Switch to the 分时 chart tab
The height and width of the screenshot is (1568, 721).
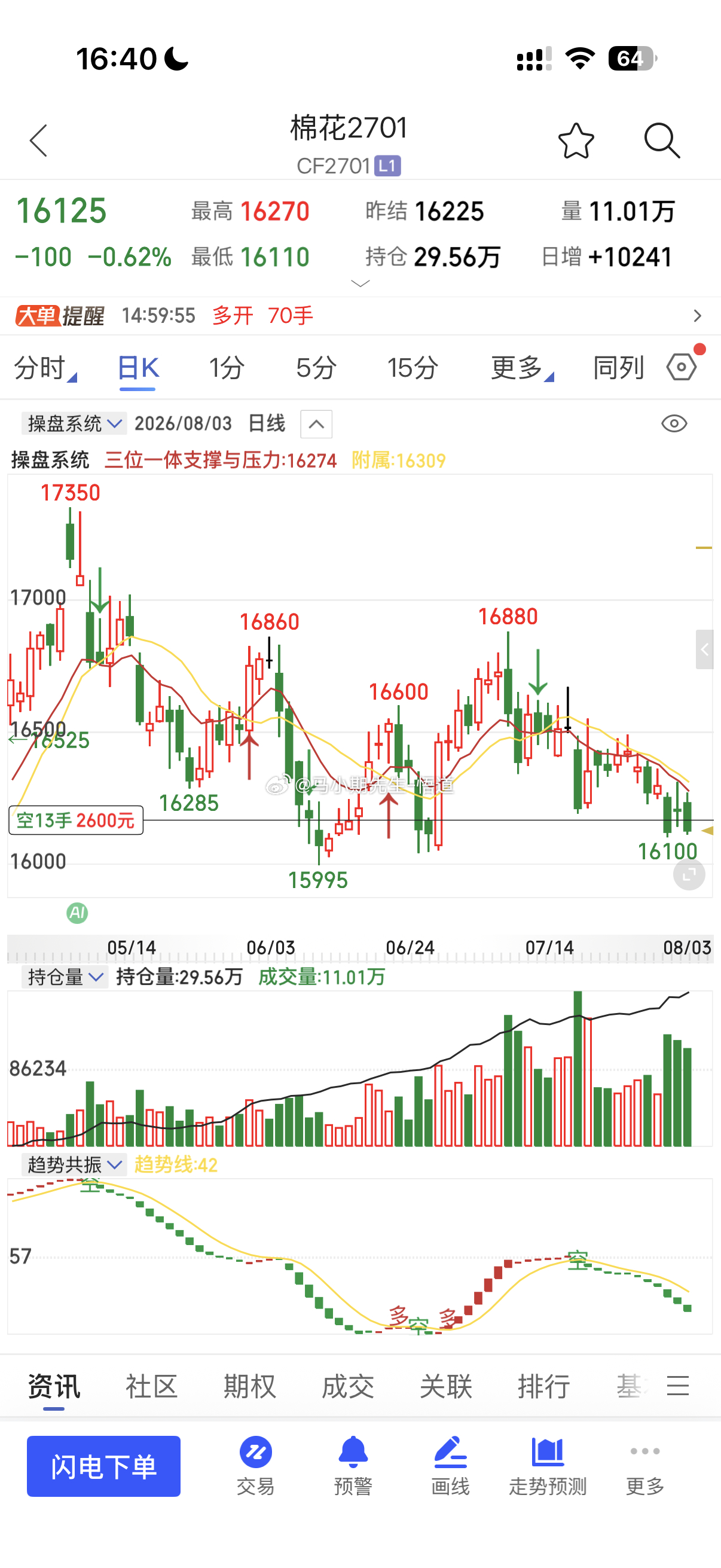[x=45, y=368]
